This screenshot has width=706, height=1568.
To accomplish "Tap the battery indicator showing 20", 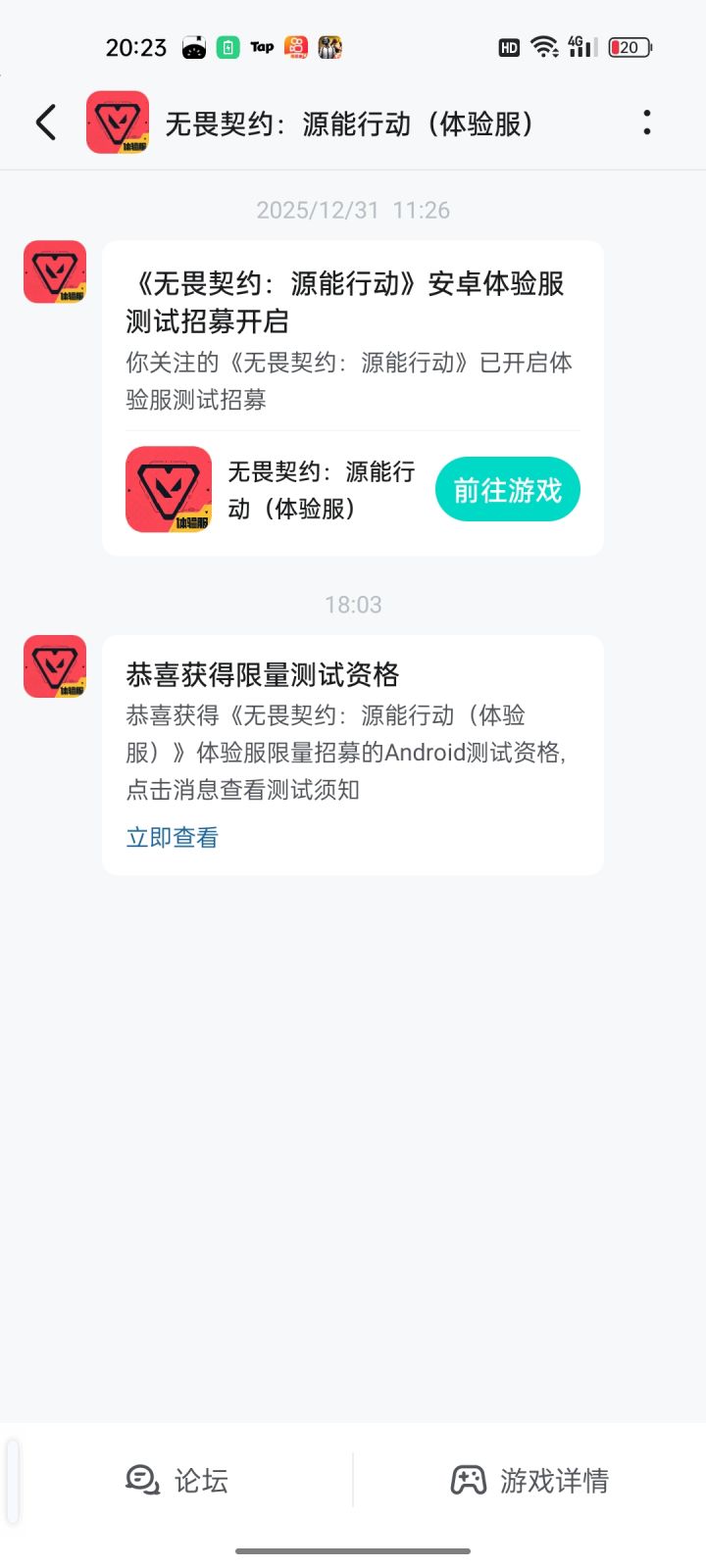I will click(x=627, y=46).
